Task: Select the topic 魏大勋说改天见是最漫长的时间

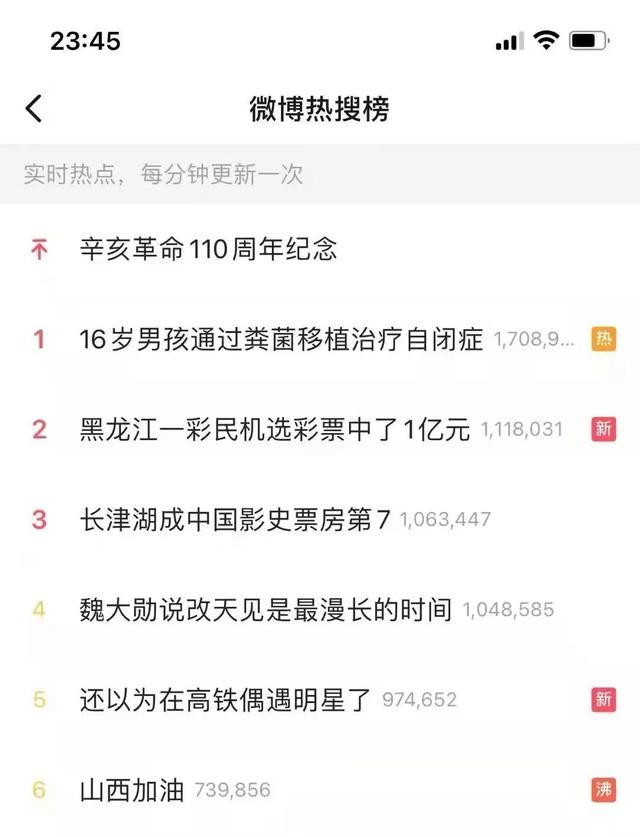Action: 266,609
